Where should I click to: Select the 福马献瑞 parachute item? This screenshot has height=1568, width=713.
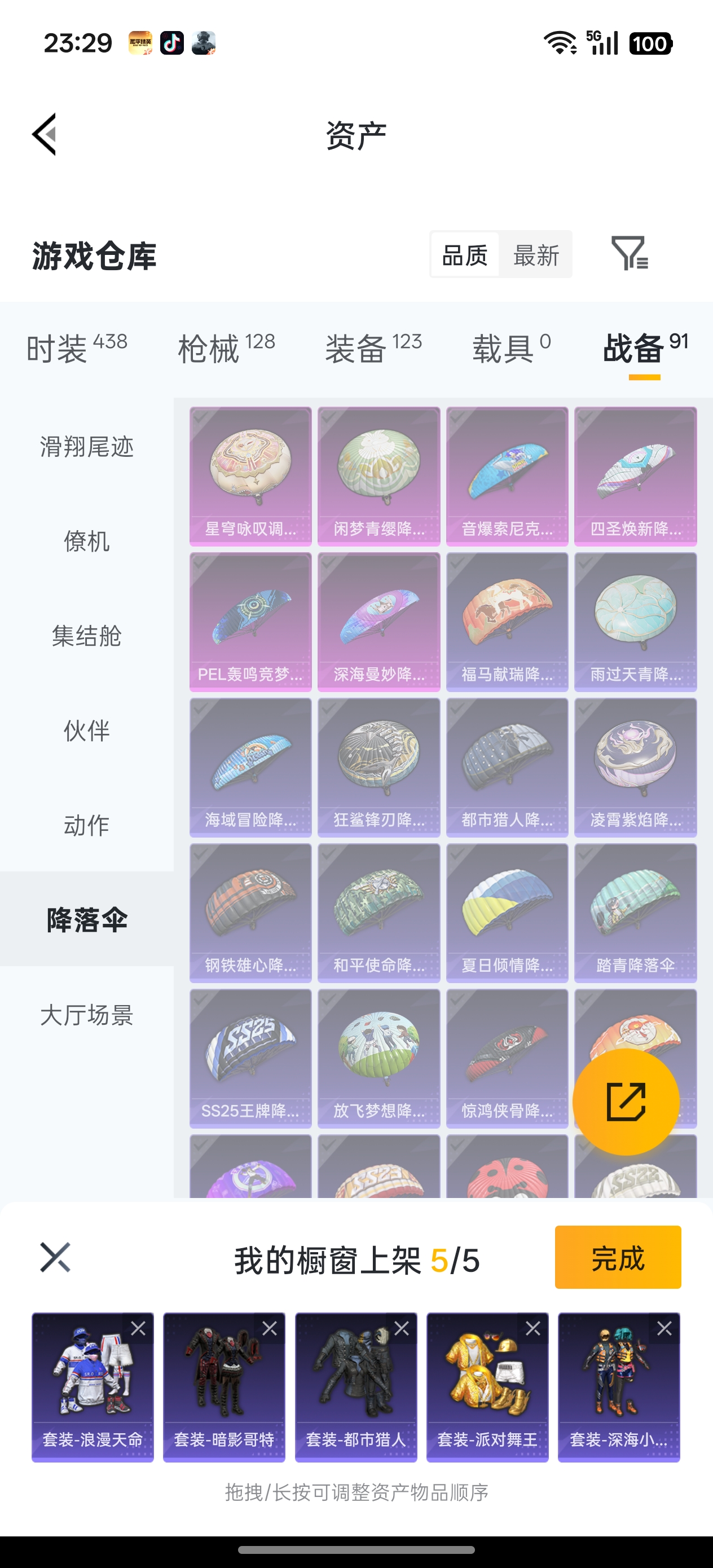507,622
